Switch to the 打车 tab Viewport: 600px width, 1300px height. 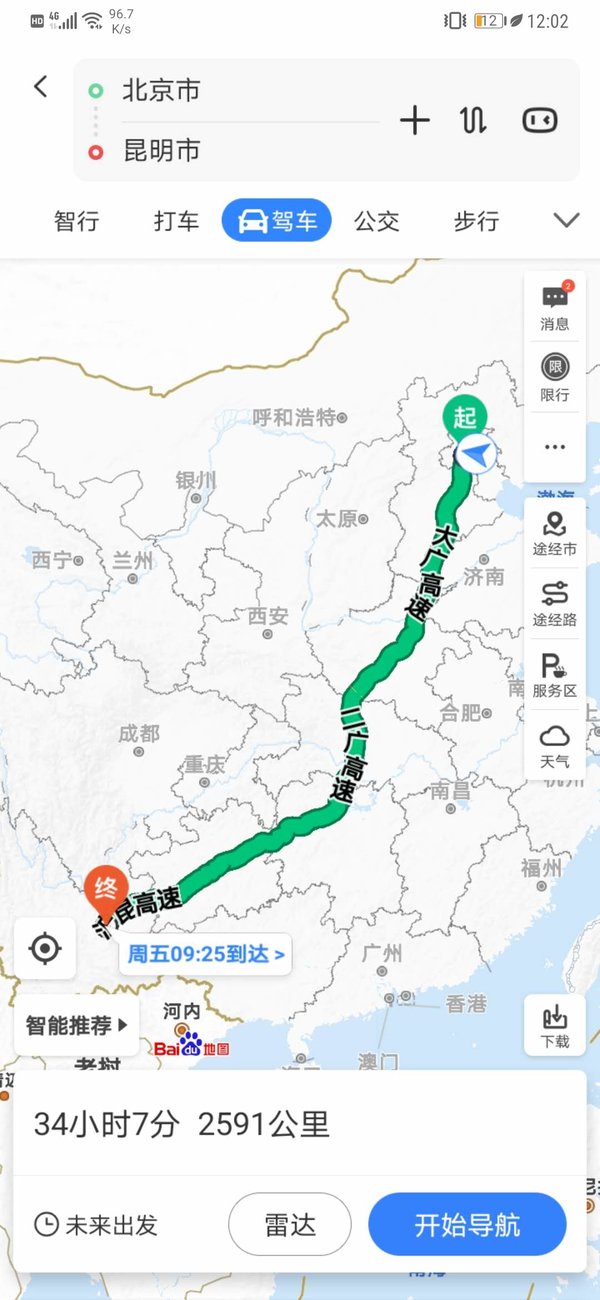point(176,221)
